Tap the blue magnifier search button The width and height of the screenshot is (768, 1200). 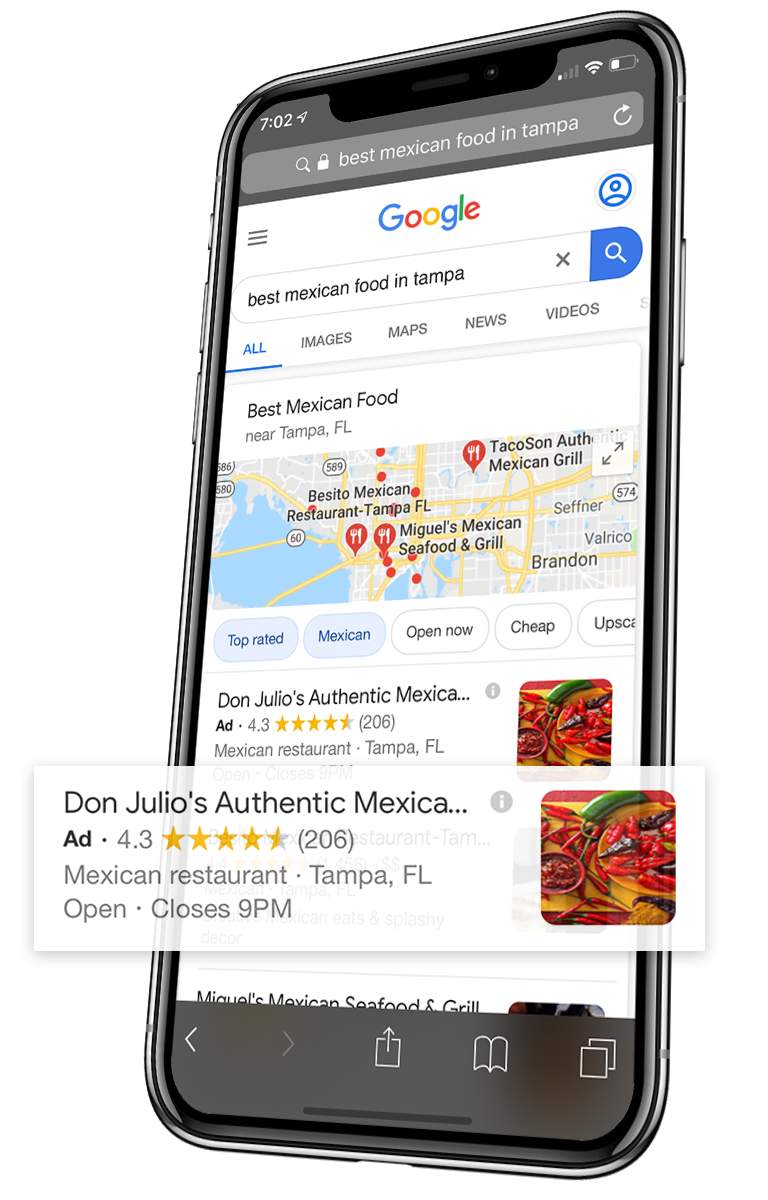click(617, 253)
